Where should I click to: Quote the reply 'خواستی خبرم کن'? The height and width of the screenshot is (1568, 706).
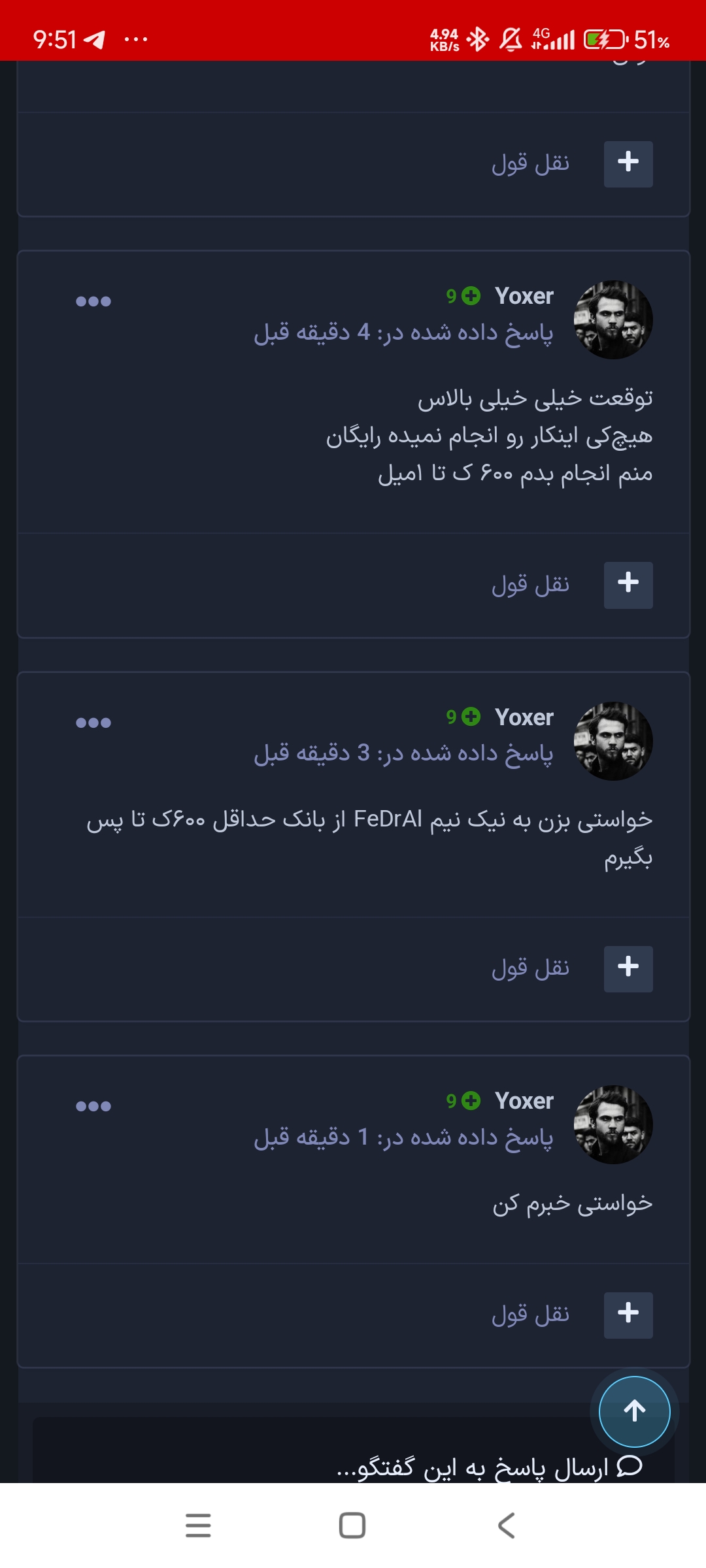pos(530,1315)
